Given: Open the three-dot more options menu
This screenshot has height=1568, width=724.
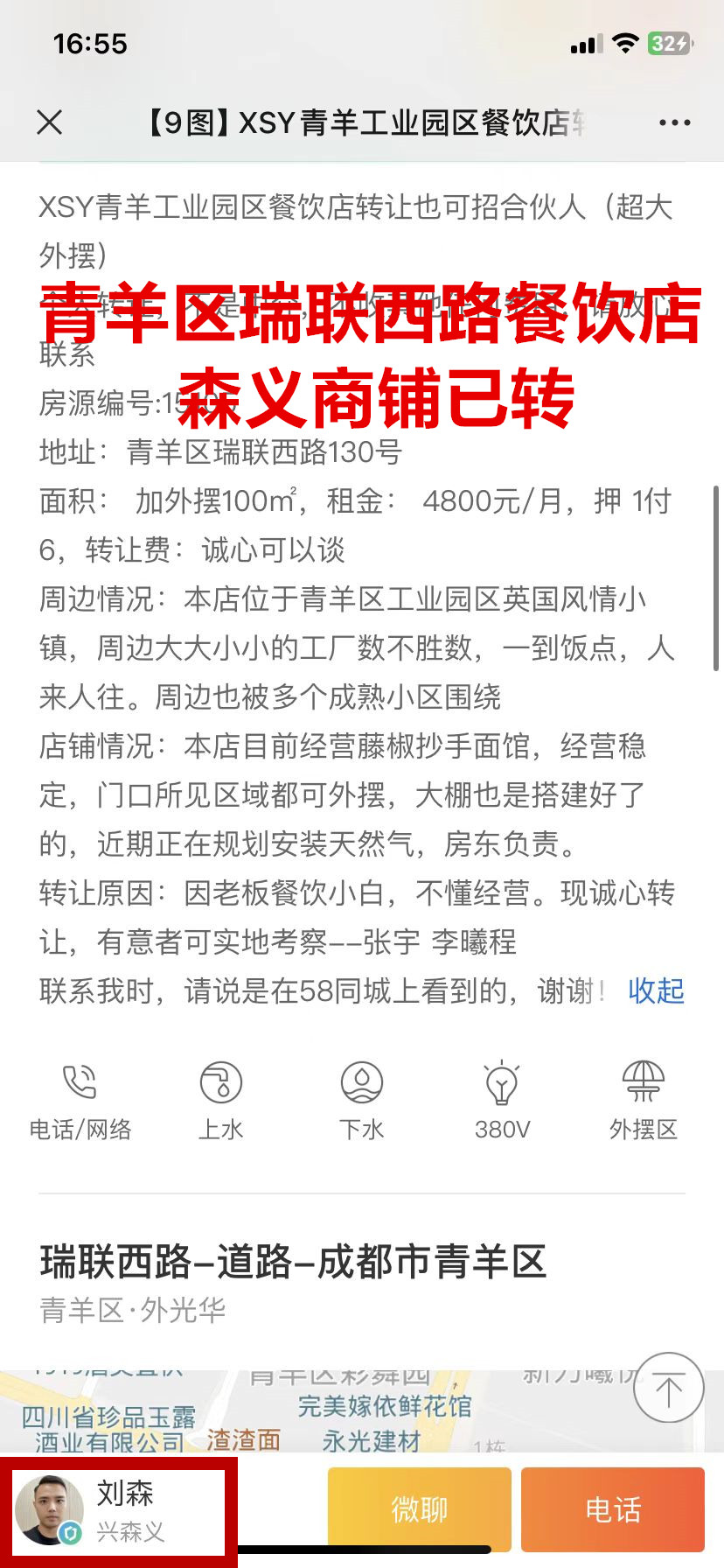Looking at the screenshot, I should pos(674,123).
